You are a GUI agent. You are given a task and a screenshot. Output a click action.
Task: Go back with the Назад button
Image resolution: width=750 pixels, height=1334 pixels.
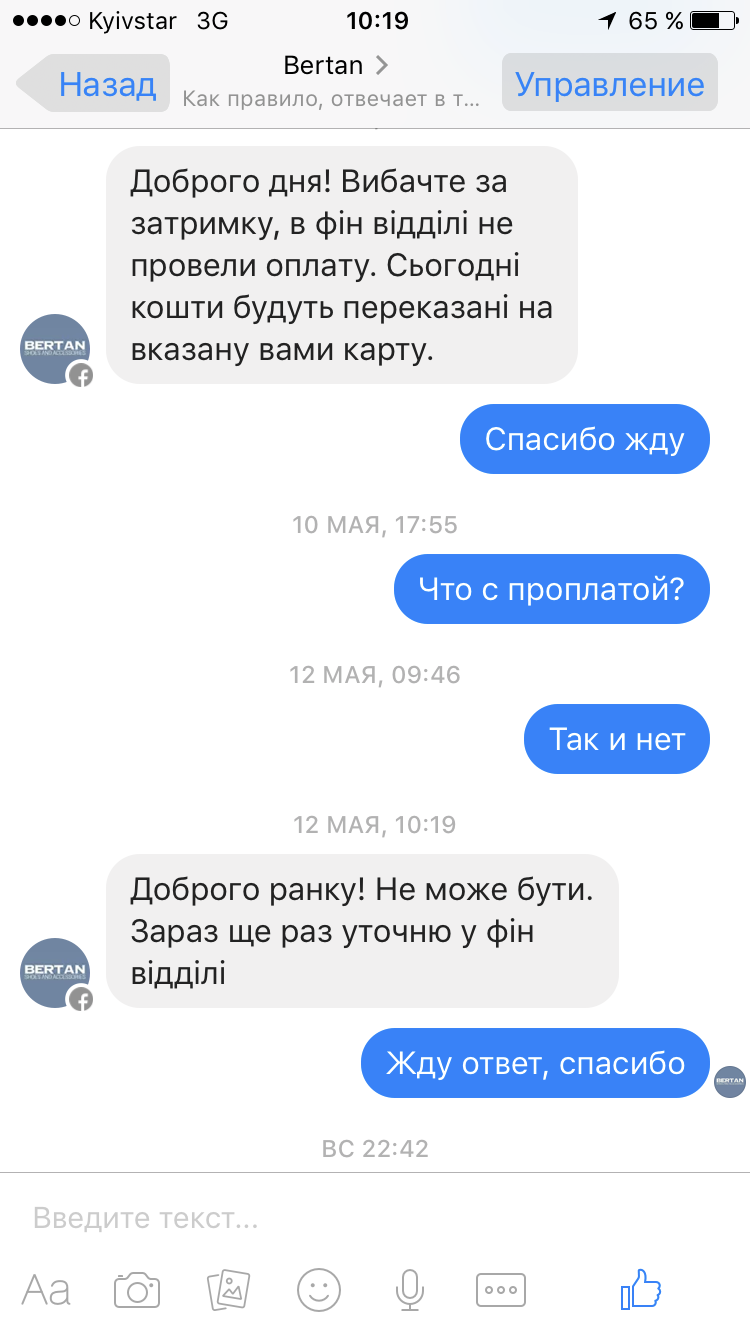[94, 84]
